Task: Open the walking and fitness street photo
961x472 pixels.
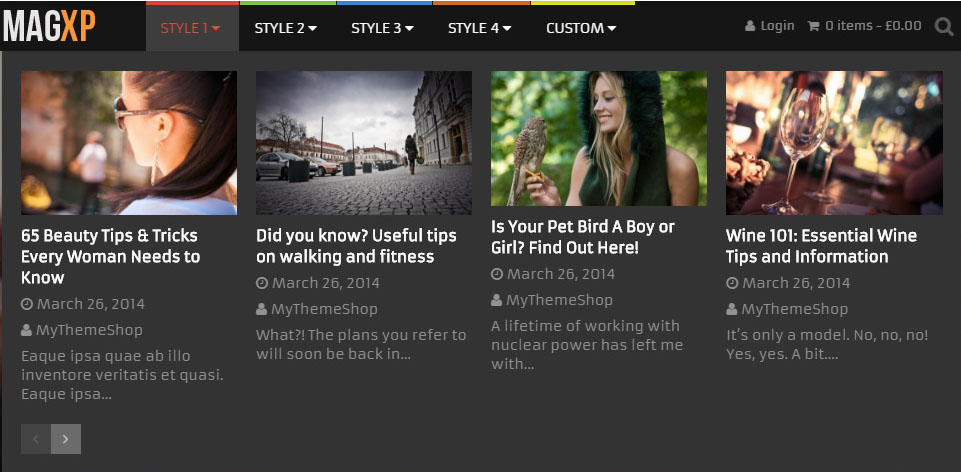Action: [364, 143]
